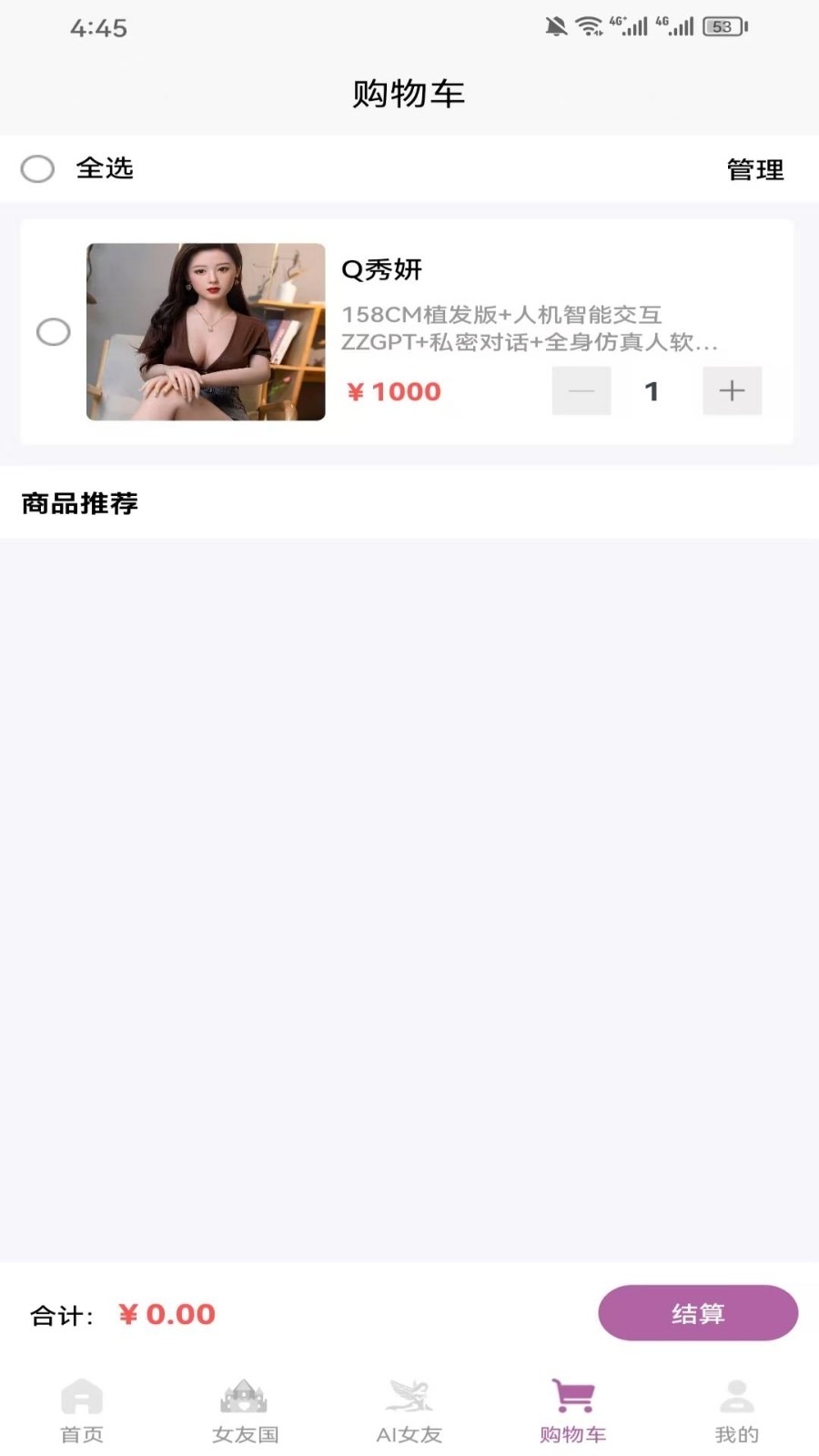Viewport: 819px width, 1456px height.
Task: Open 管理 to manage cart
Action: 754,169
